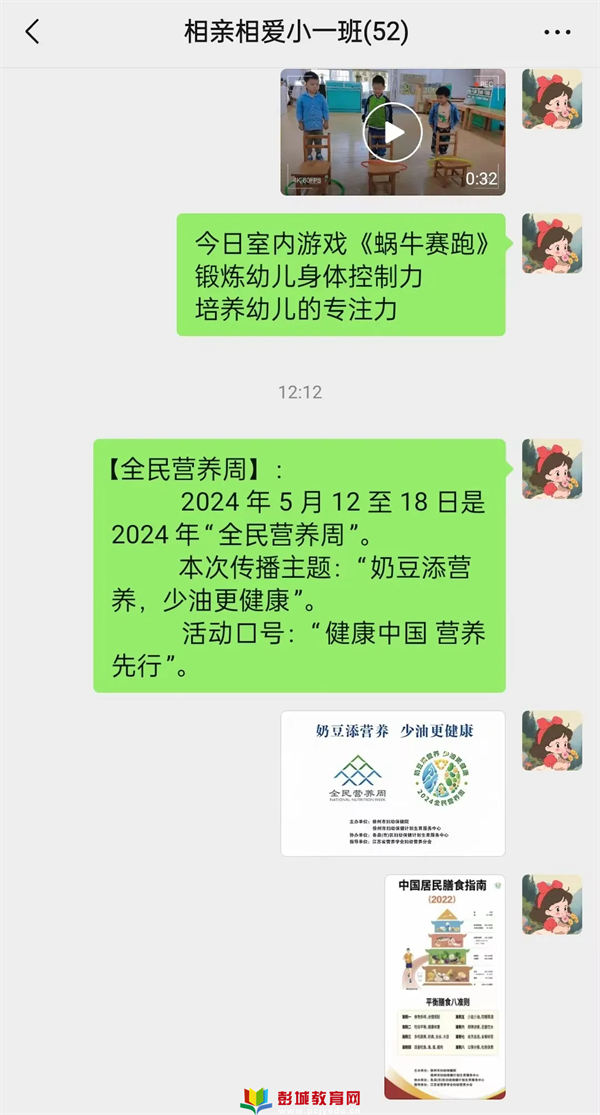
Task: Open the 奶豆添营养 少油更健康 poster image
Action: (x=392, y=783)
